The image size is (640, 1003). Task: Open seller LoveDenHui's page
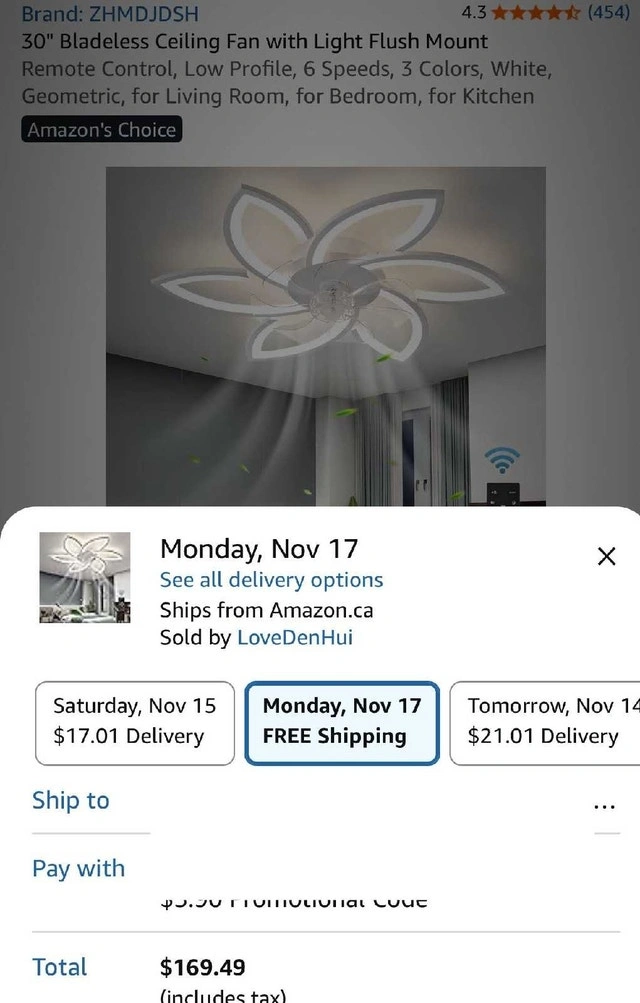coord(294,638)
